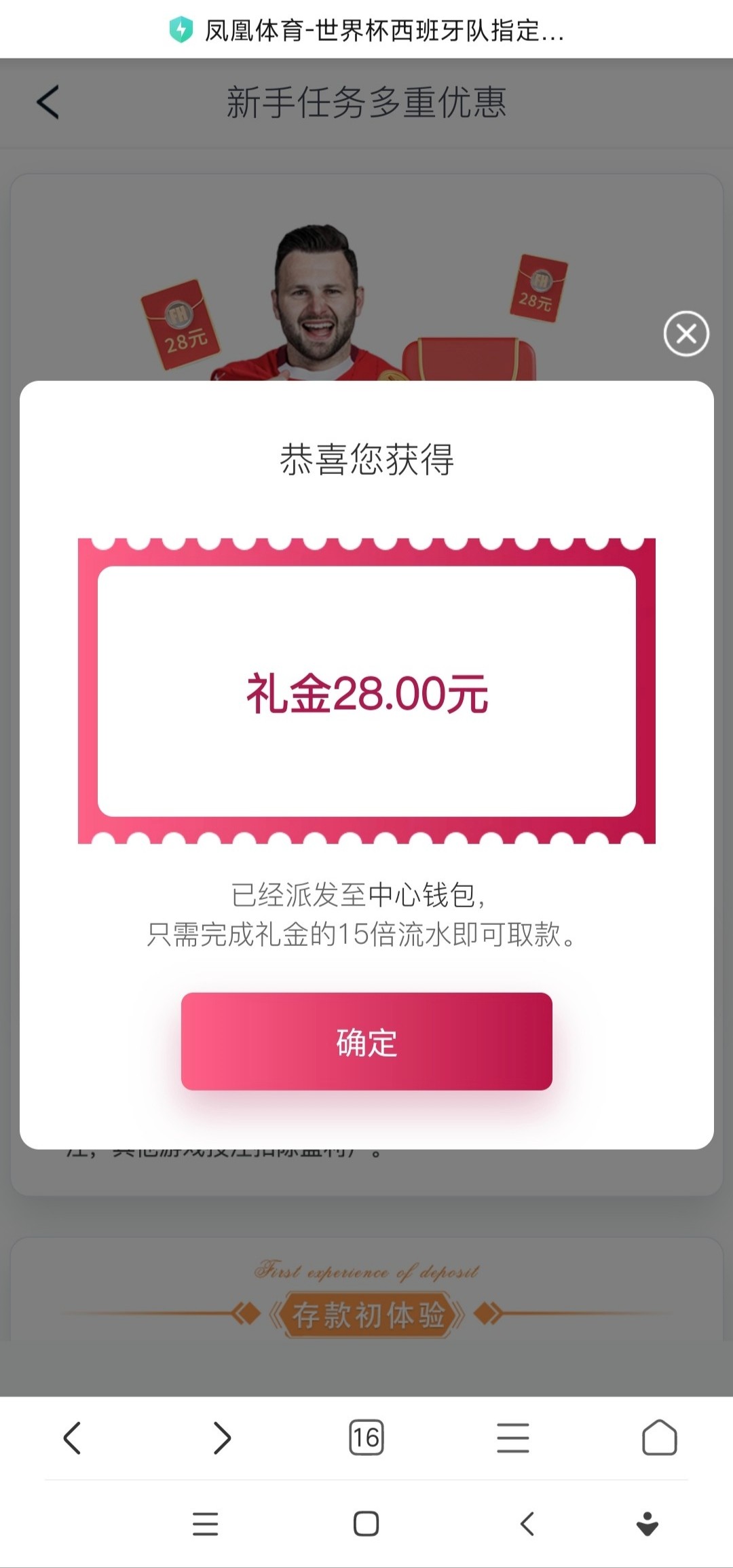Close the 恭喜您获得 reward popup
Viewport: 733px width, 1568px height.
click(x=686, y=333)
